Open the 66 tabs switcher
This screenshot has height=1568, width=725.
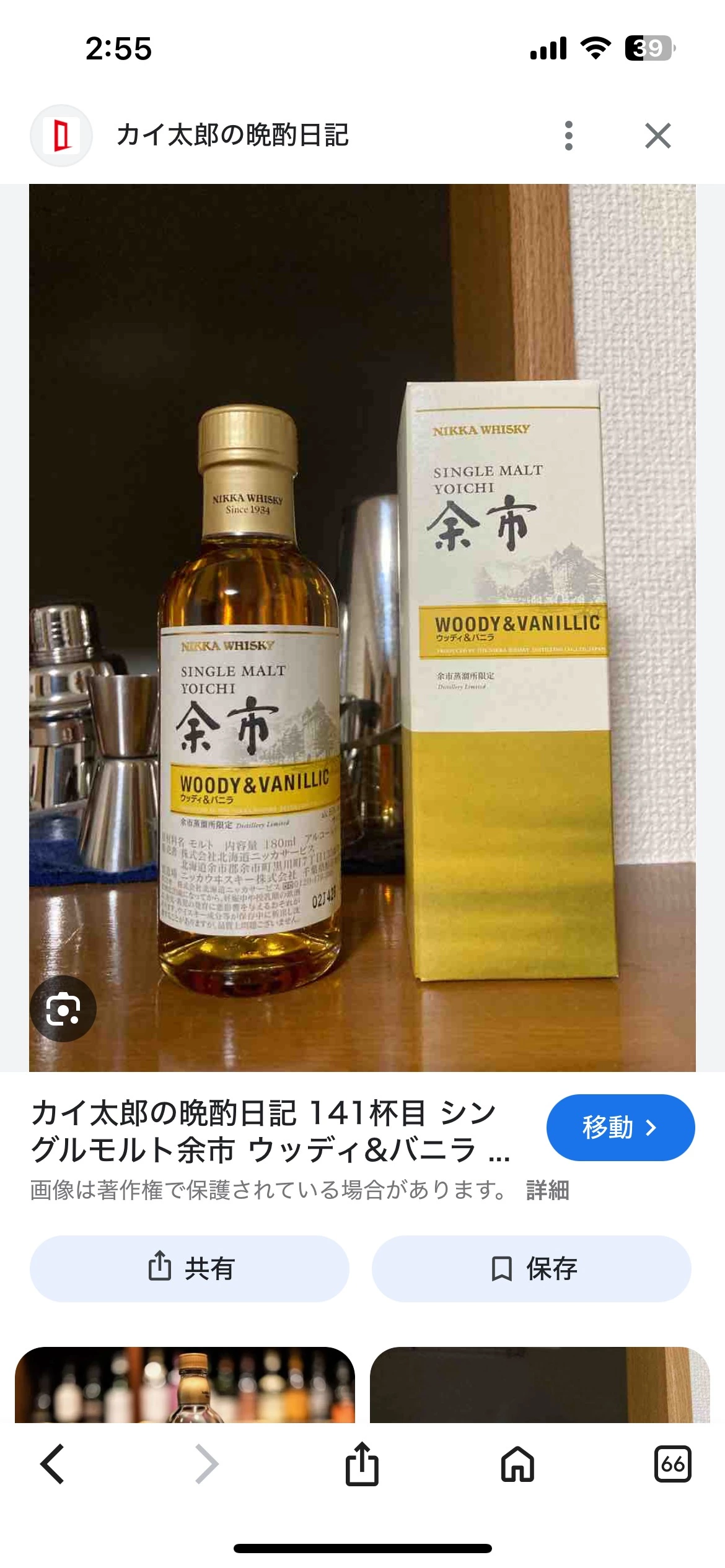pyautogui.click(x=672, y=1464)
